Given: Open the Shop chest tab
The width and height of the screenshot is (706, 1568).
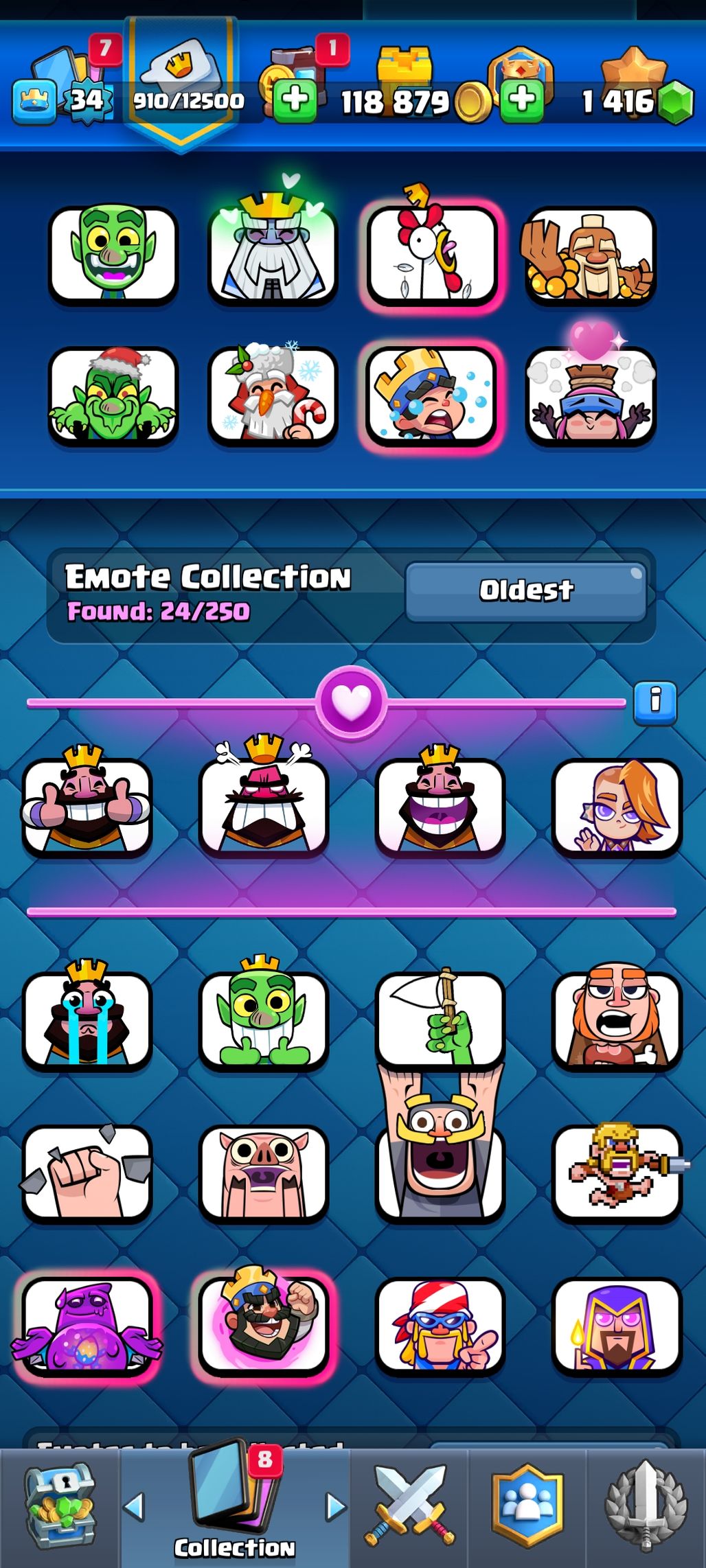Looking at the screenshot, I should coord(60,1508).
